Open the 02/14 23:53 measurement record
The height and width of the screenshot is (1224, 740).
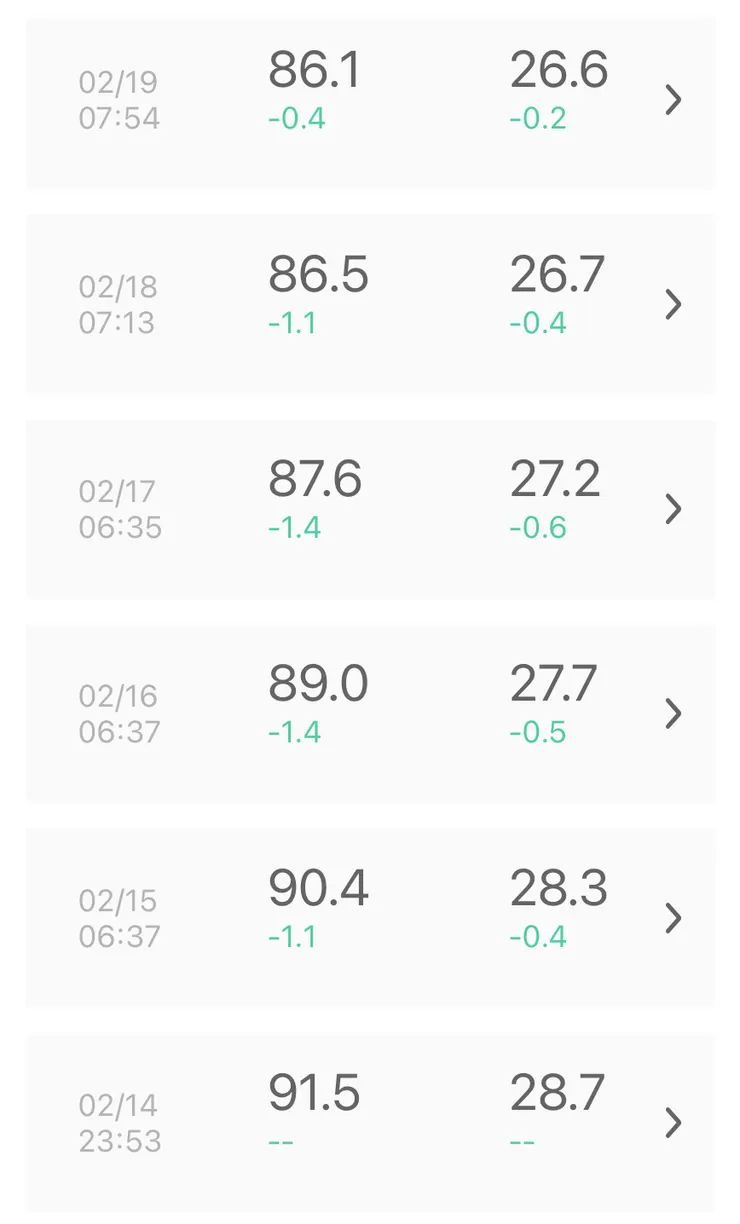tap(370, 1122)
